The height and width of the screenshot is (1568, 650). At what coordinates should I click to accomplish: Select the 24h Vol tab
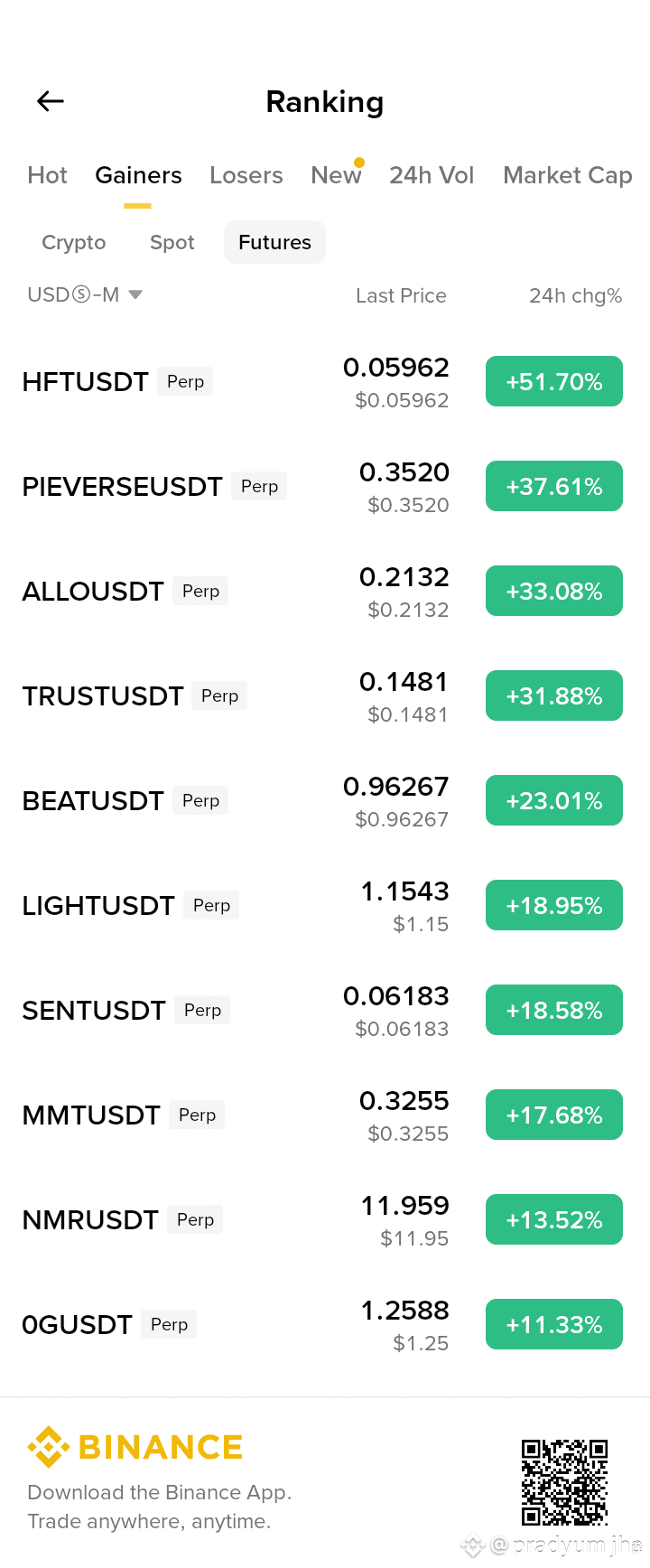tap(432, 175)
